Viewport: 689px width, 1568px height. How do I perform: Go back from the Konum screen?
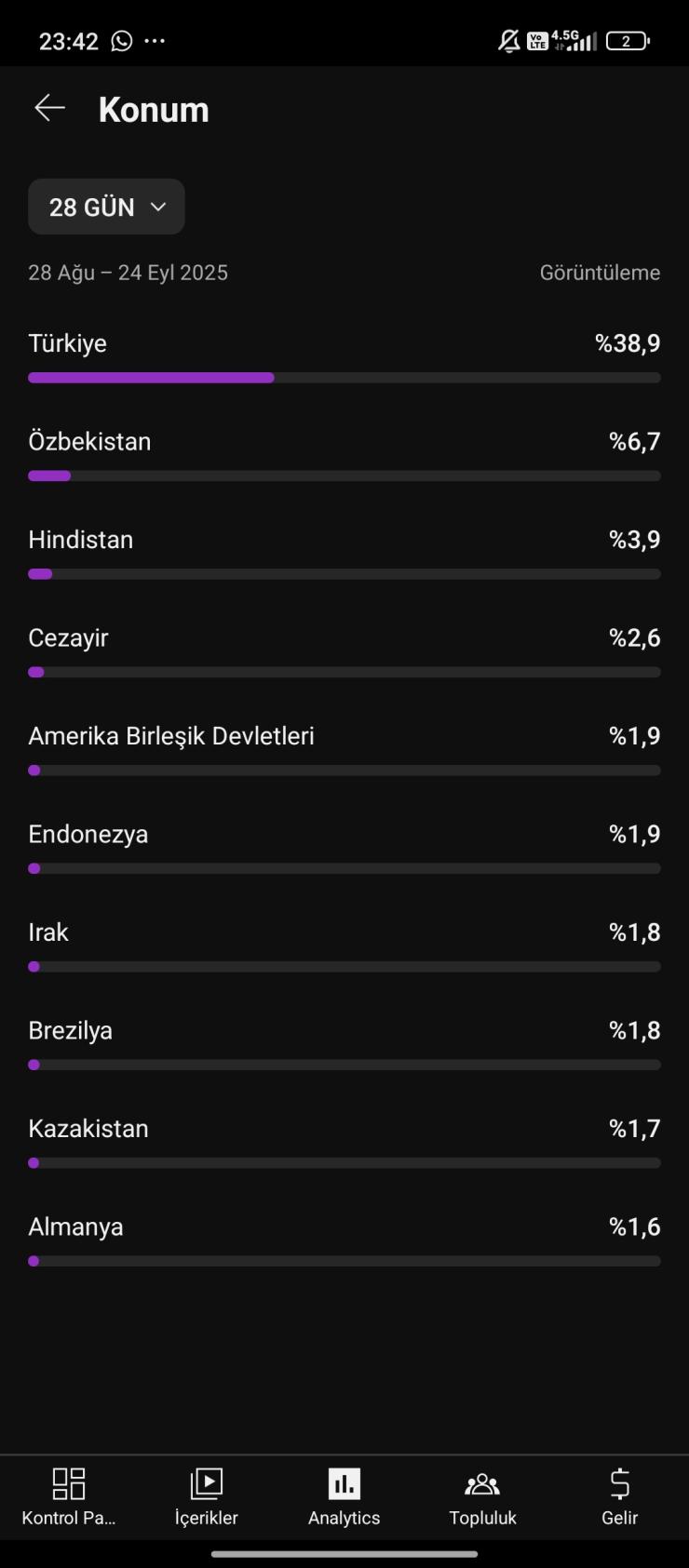point(50,109)
